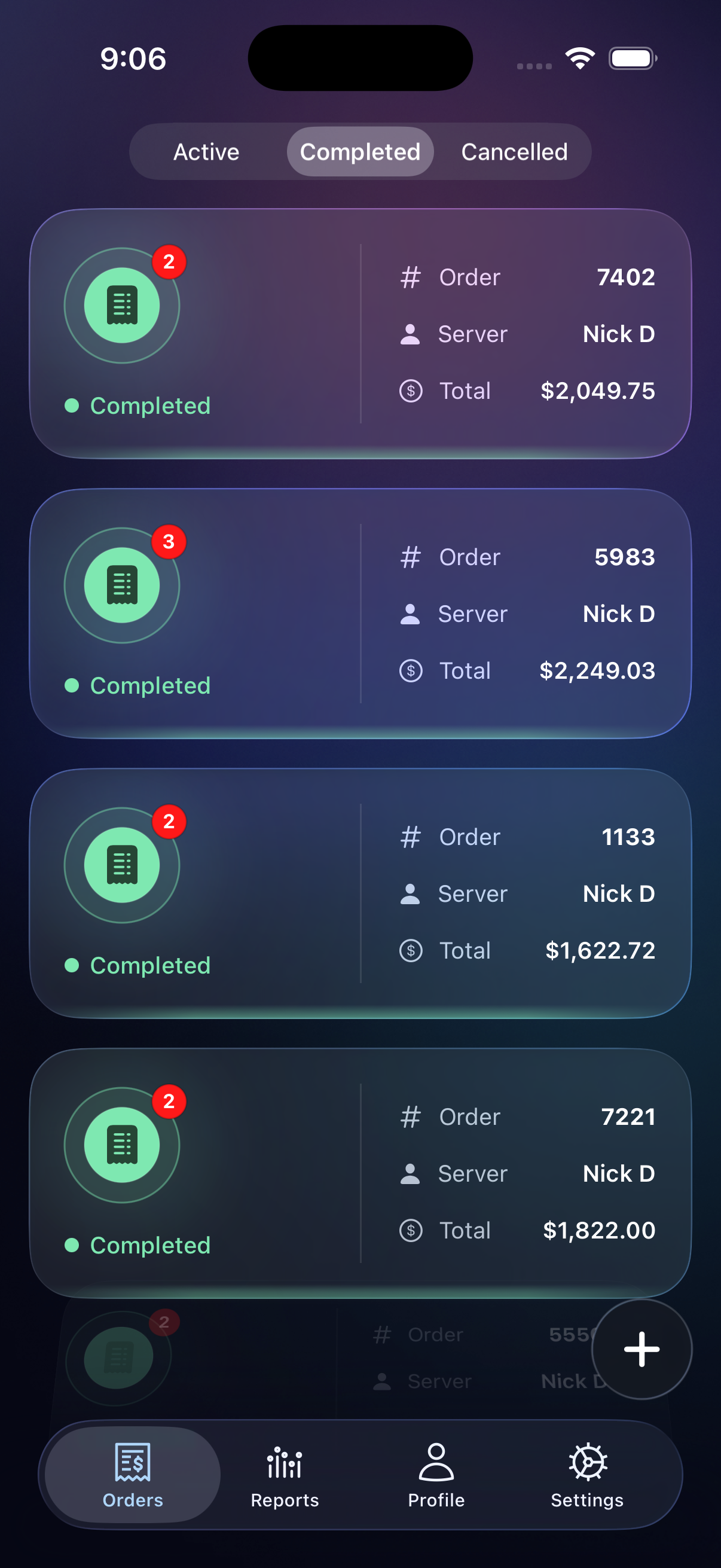Switch to the Active orders segment

point(206,151)
